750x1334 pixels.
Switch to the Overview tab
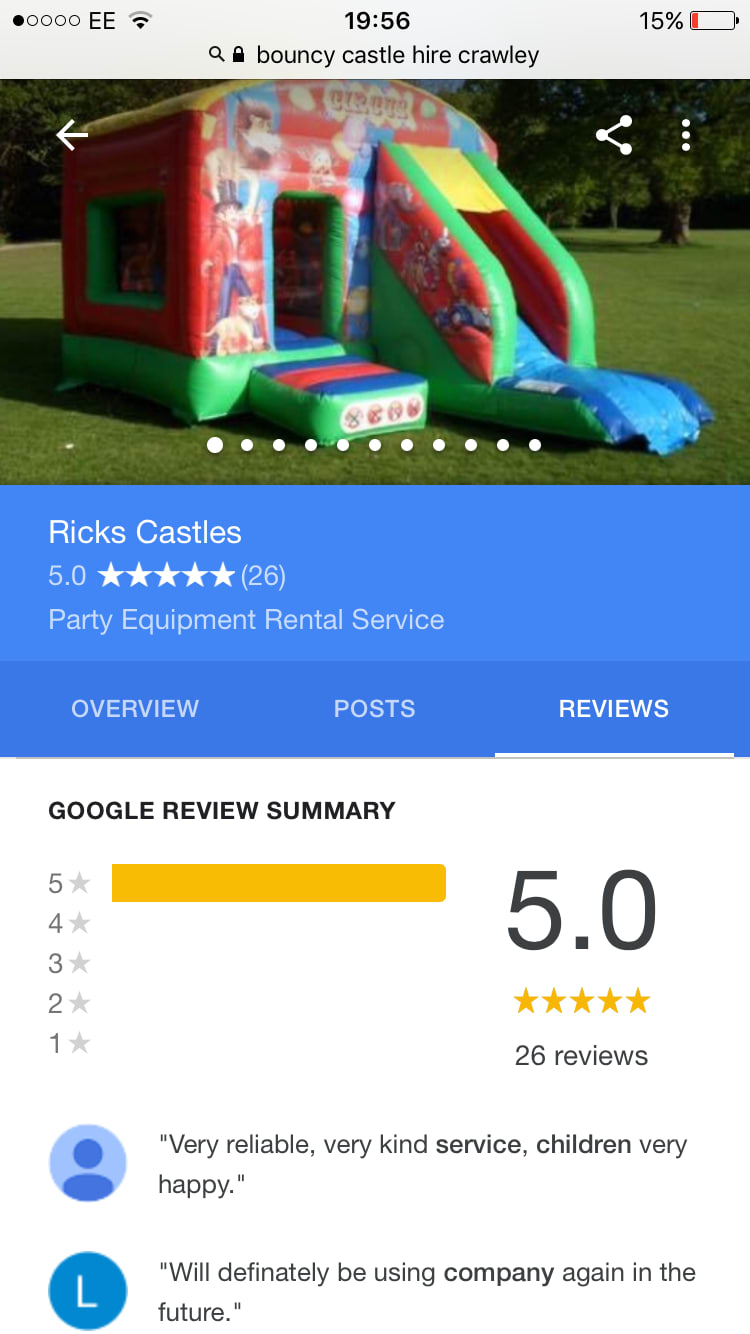(x=135, y=709)
